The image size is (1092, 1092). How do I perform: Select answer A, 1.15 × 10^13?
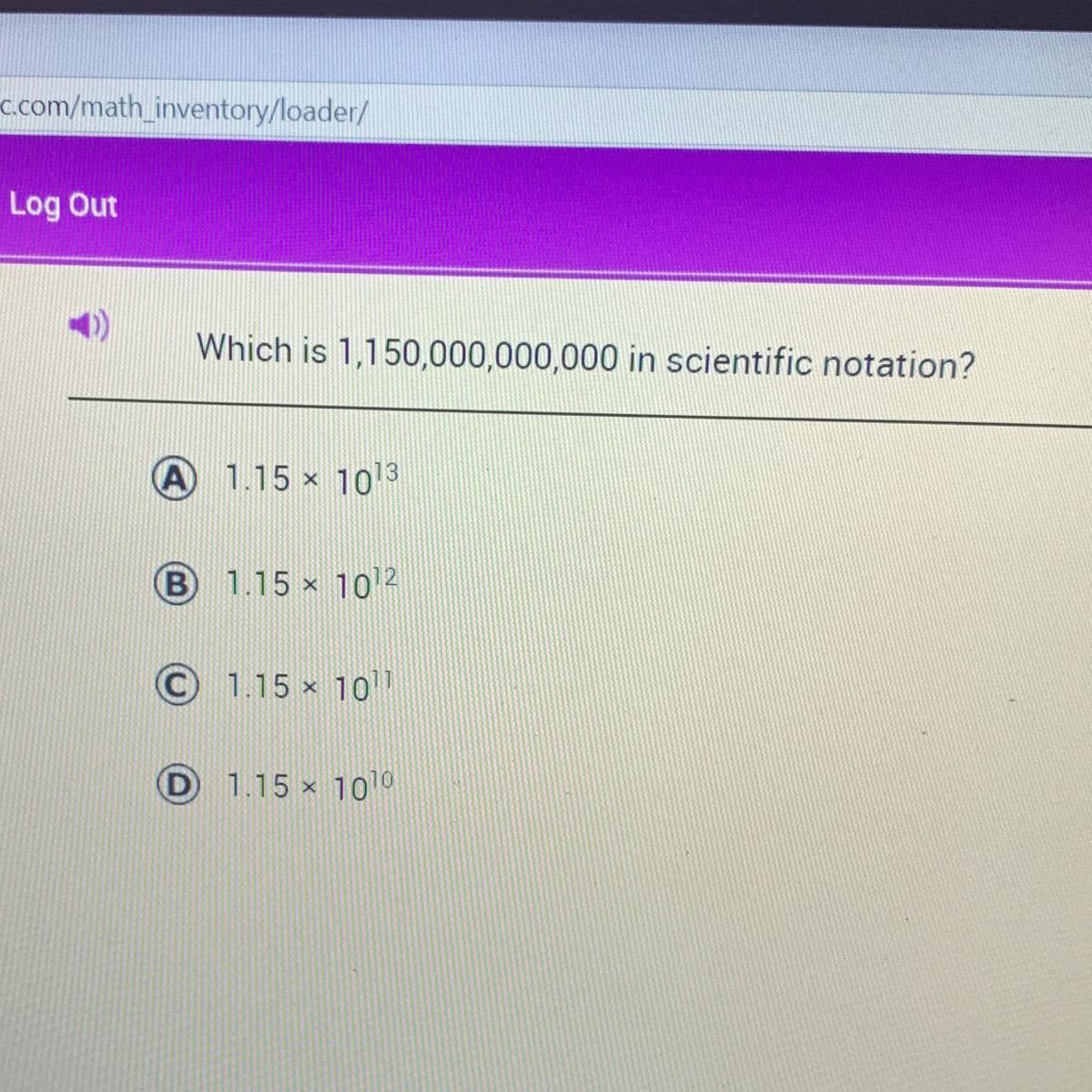(x=173, y=478)
